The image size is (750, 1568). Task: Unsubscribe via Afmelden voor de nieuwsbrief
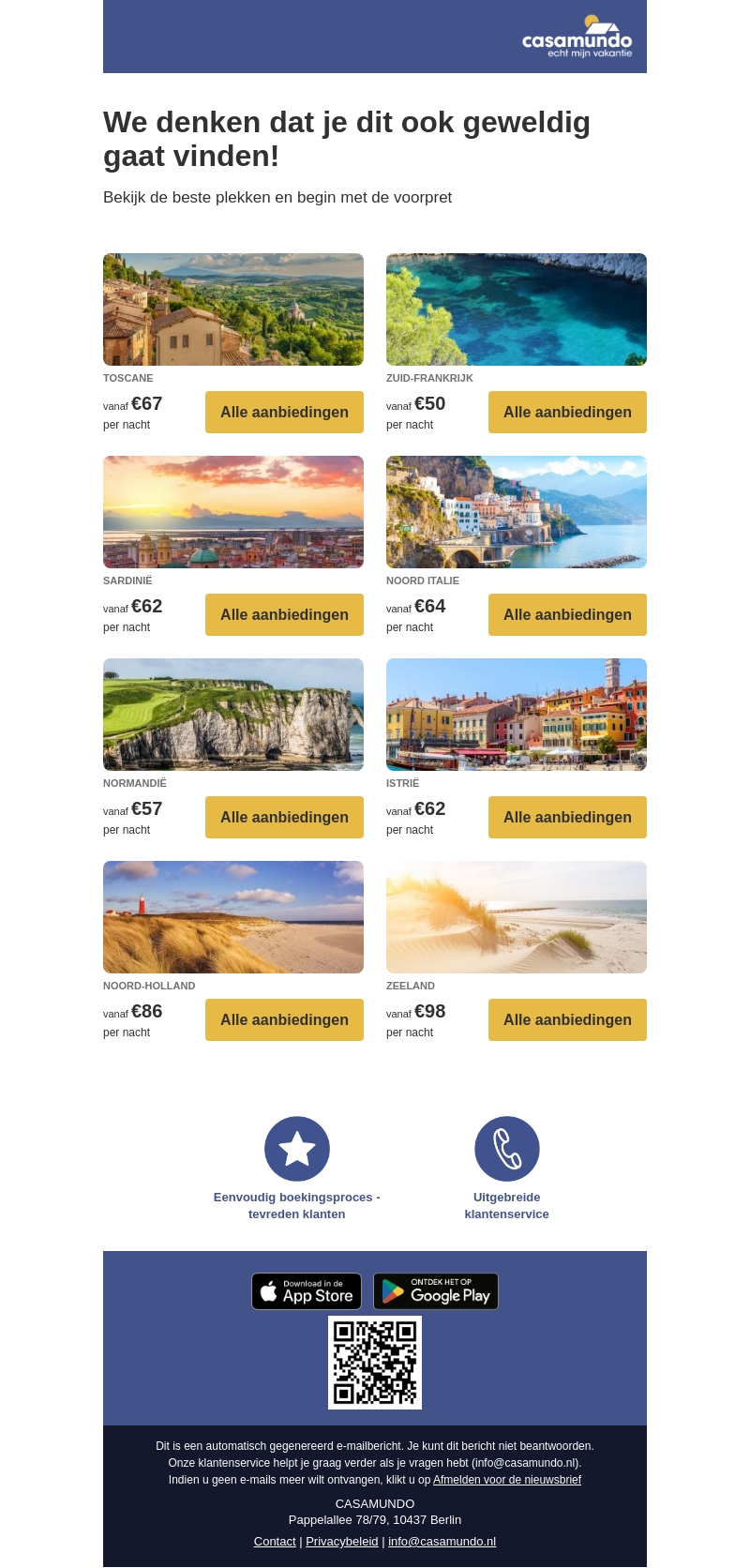tap(506, 1480)
